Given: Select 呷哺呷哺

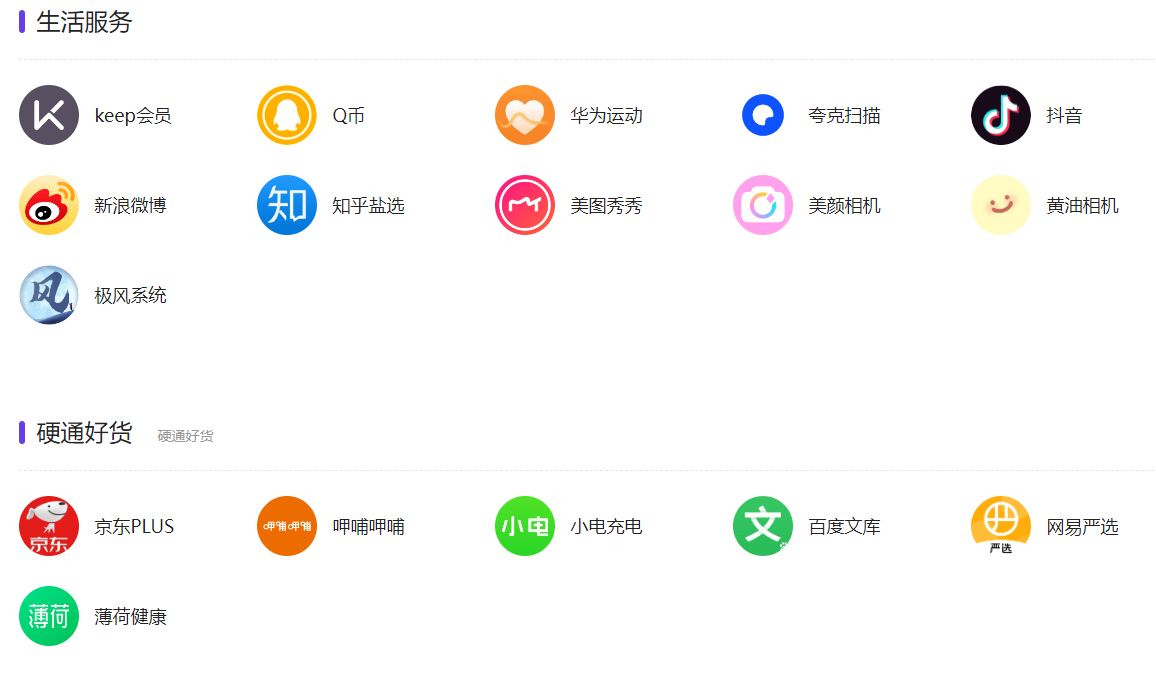Looking at the screenshot, I should (x=331, y=527).
